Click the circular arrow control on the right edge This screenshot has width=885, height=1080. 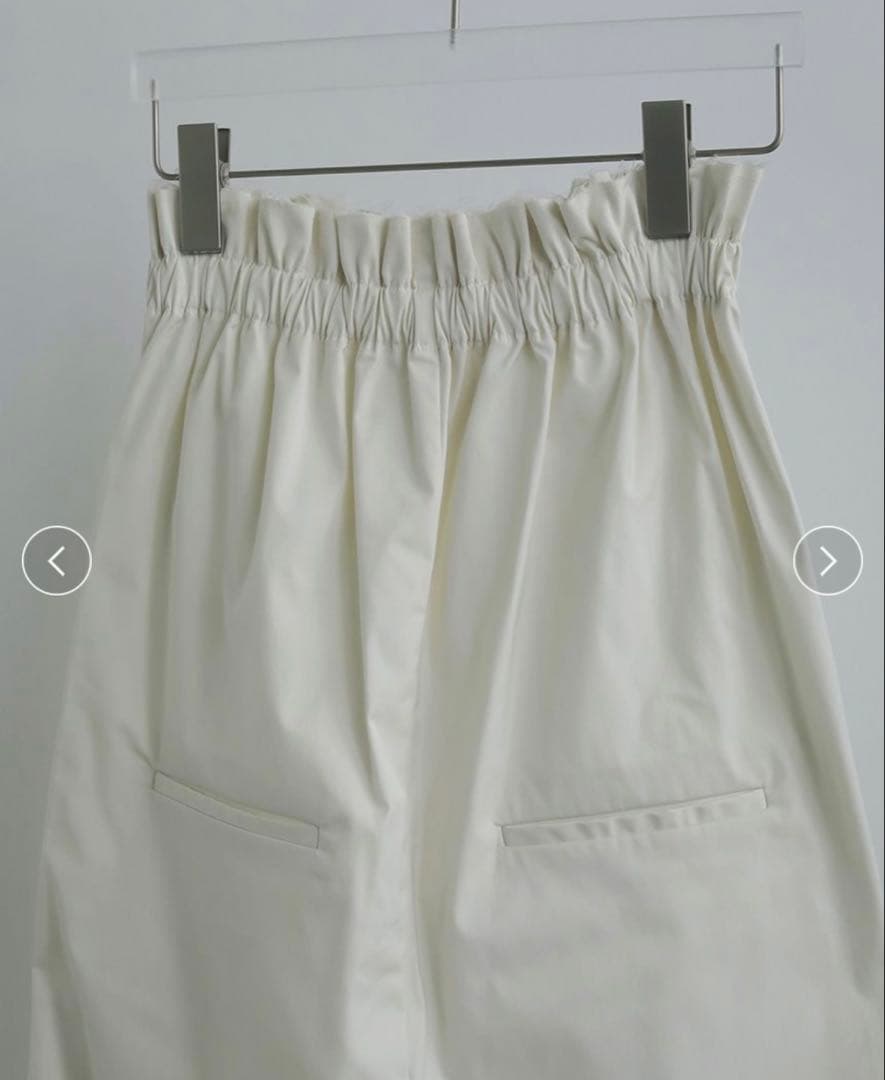(x=827, y=561)
